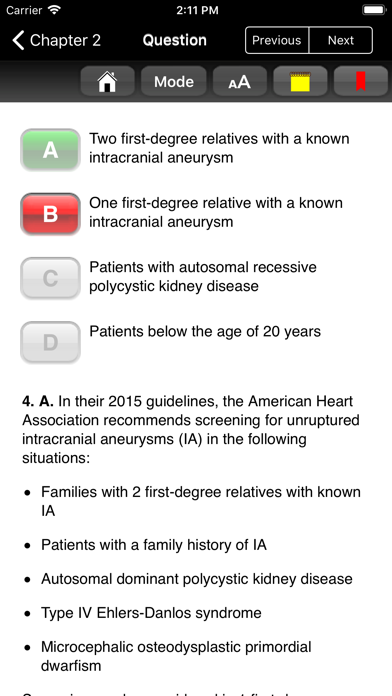Go back to Chapter 2
The image size is (392, 696).
point(56,40)
